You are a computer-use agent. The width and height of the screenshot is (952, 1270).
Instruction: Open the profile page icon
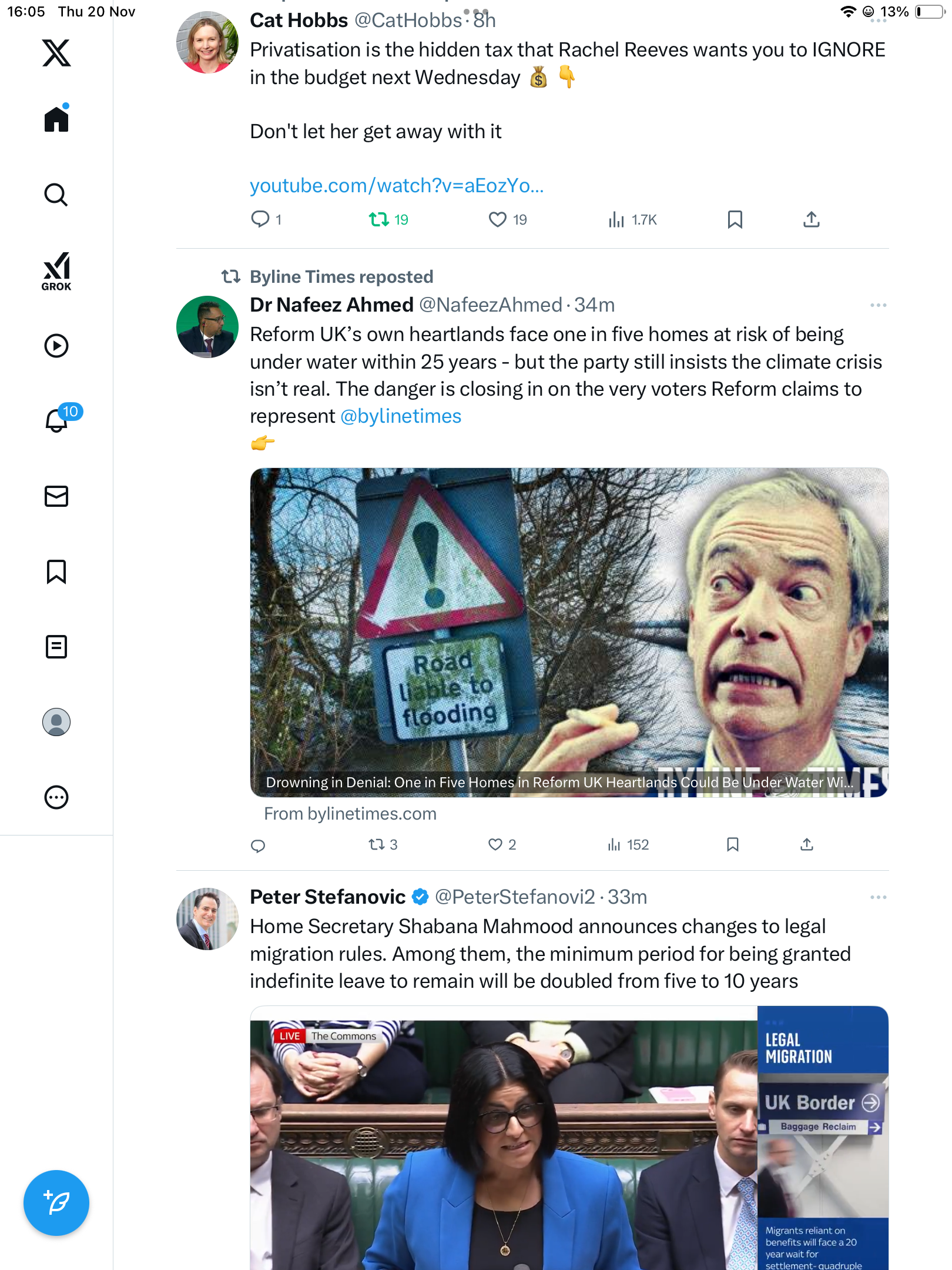[56, 722]
